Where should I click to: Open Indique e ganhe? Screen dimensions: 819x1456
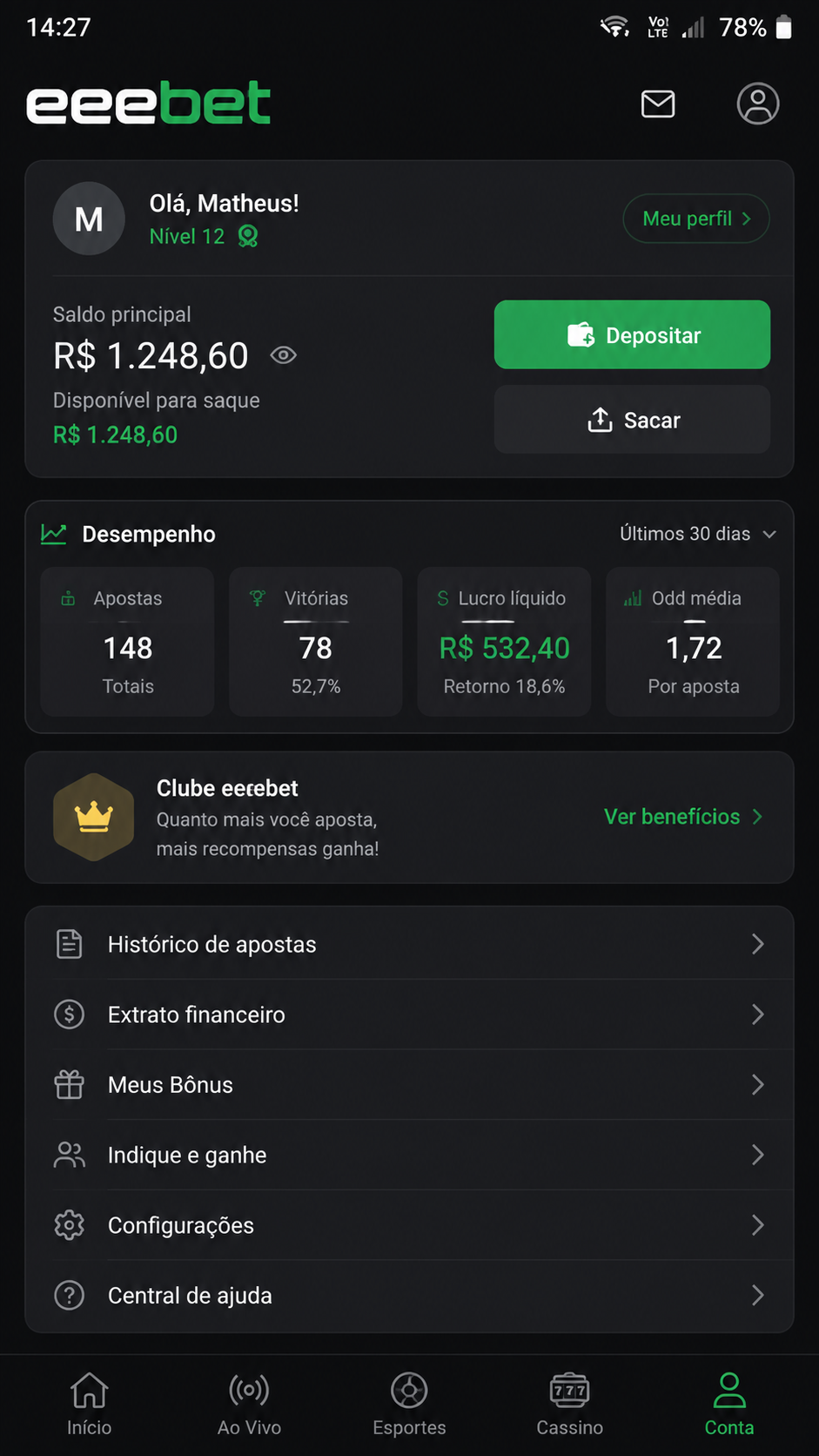[x=409, y=1155]
